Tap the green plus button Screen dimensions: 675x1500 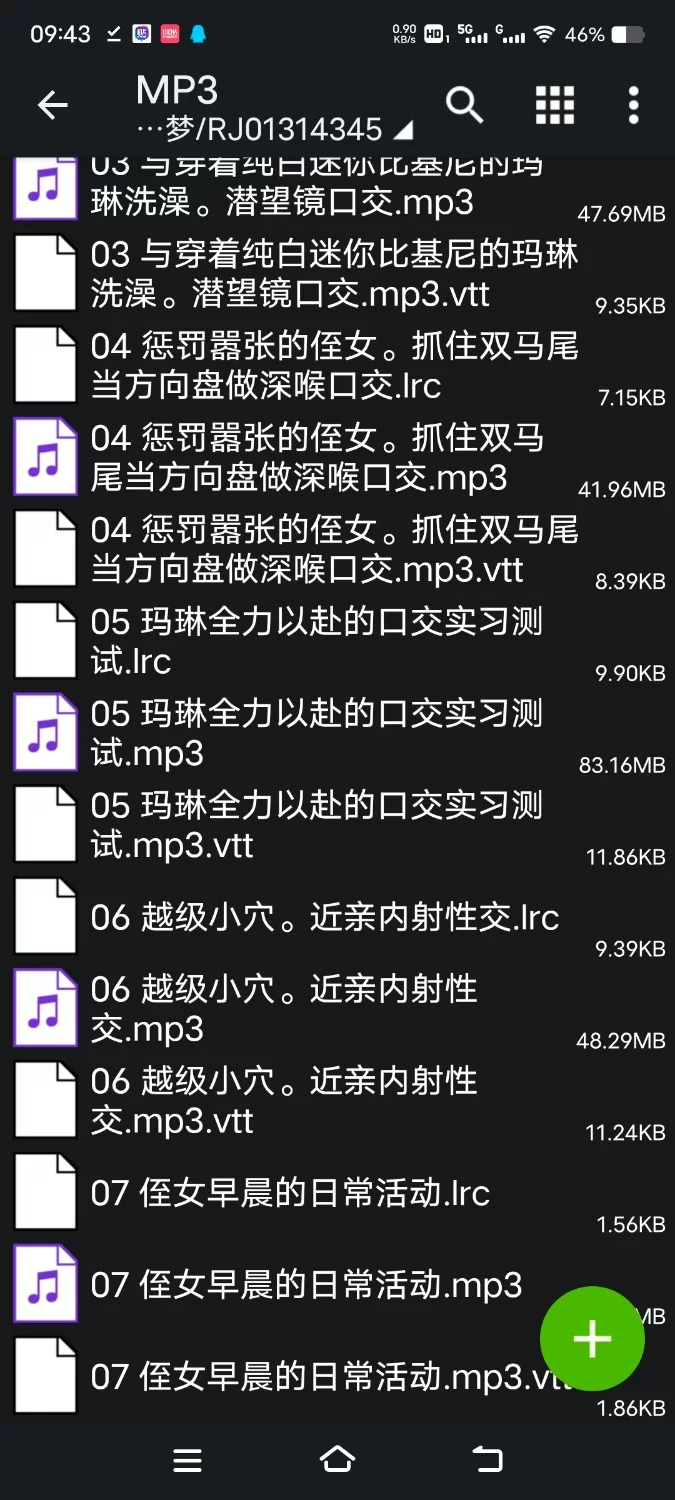592,1339
